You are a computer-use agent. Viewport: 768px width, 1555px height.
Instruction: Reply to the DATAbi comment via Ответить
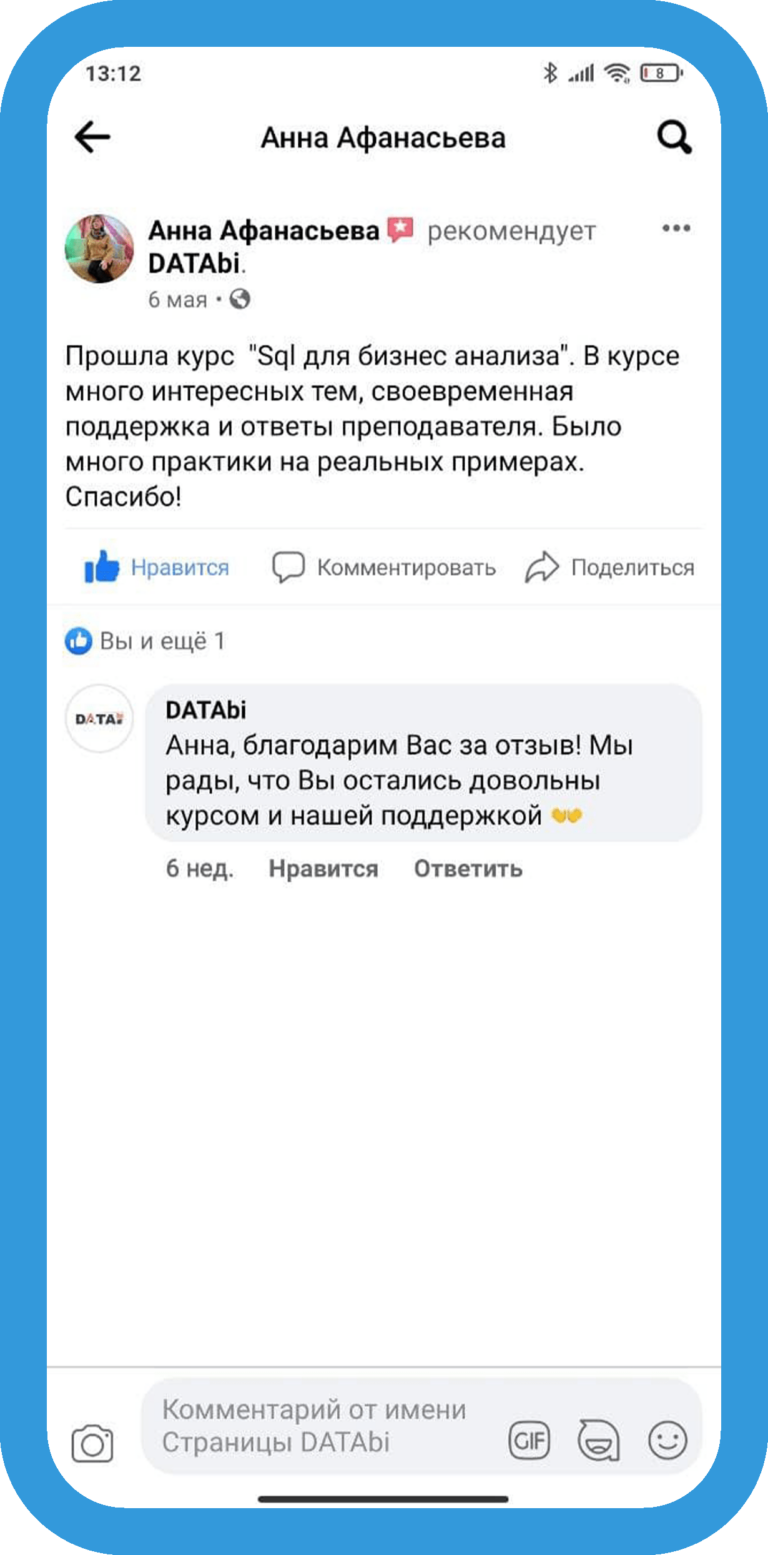coord(468,869)
